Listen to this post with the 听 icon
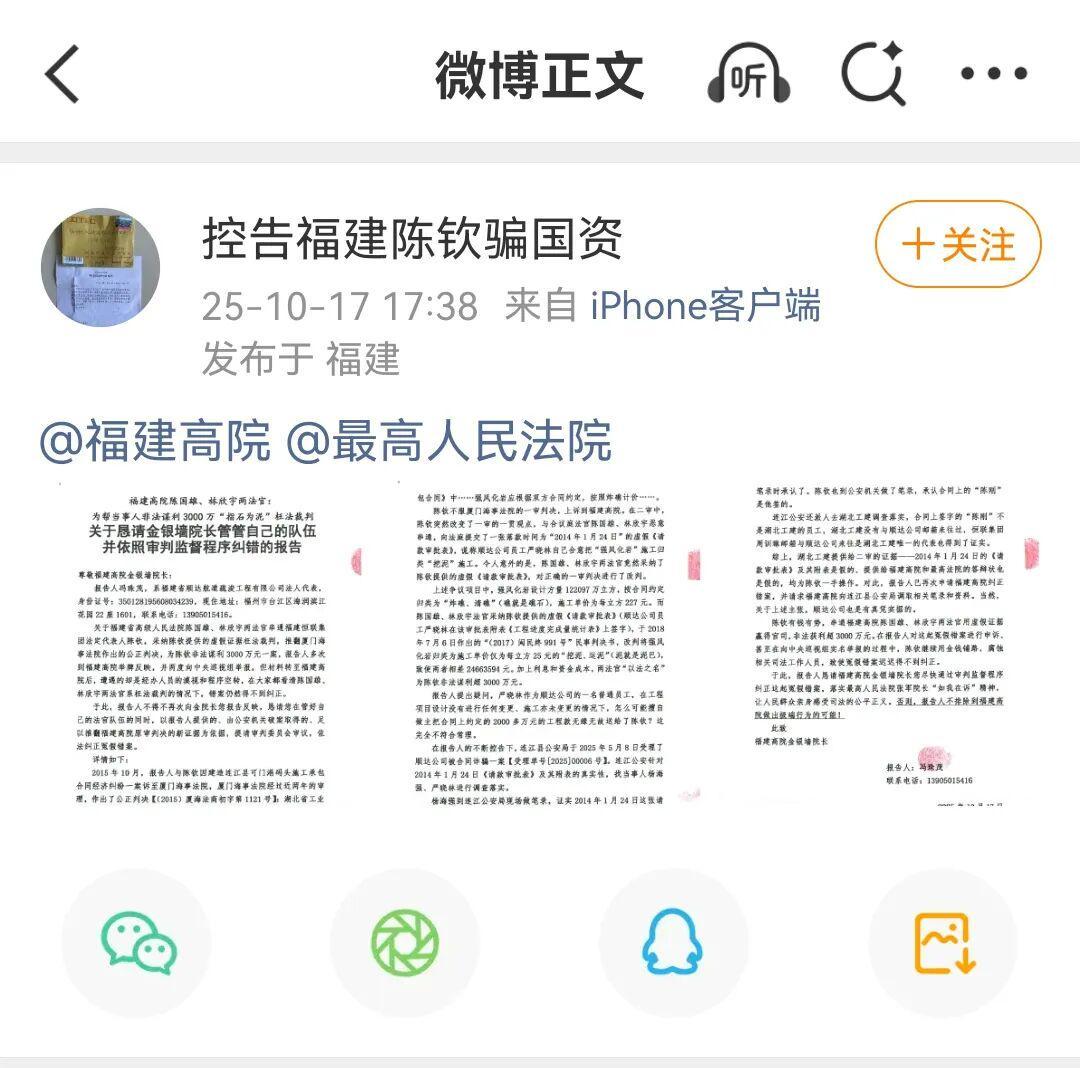The height and width of the screenshot is (1068, 1080). click(x=748, y=75)
